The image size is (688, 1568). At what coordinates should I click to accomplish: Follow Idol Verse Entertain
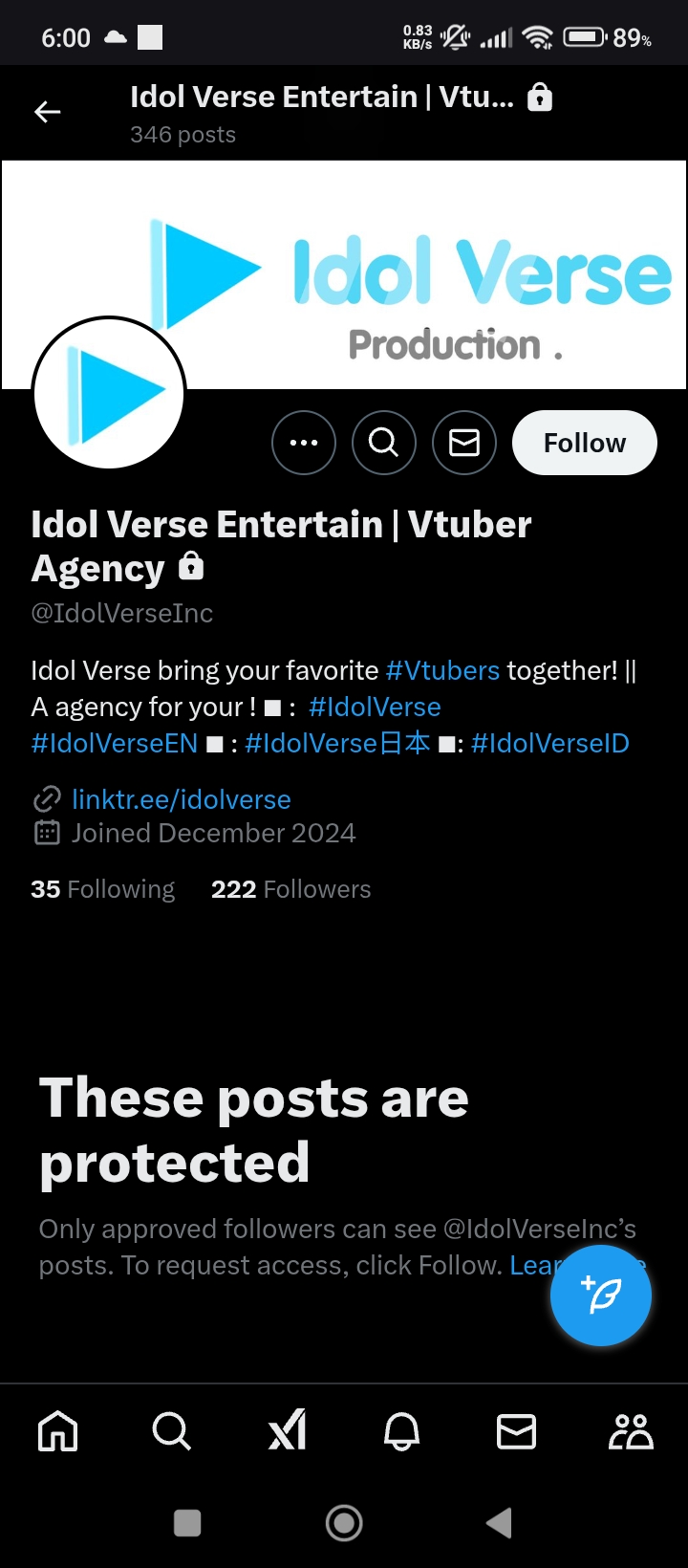tap(585, 443)
